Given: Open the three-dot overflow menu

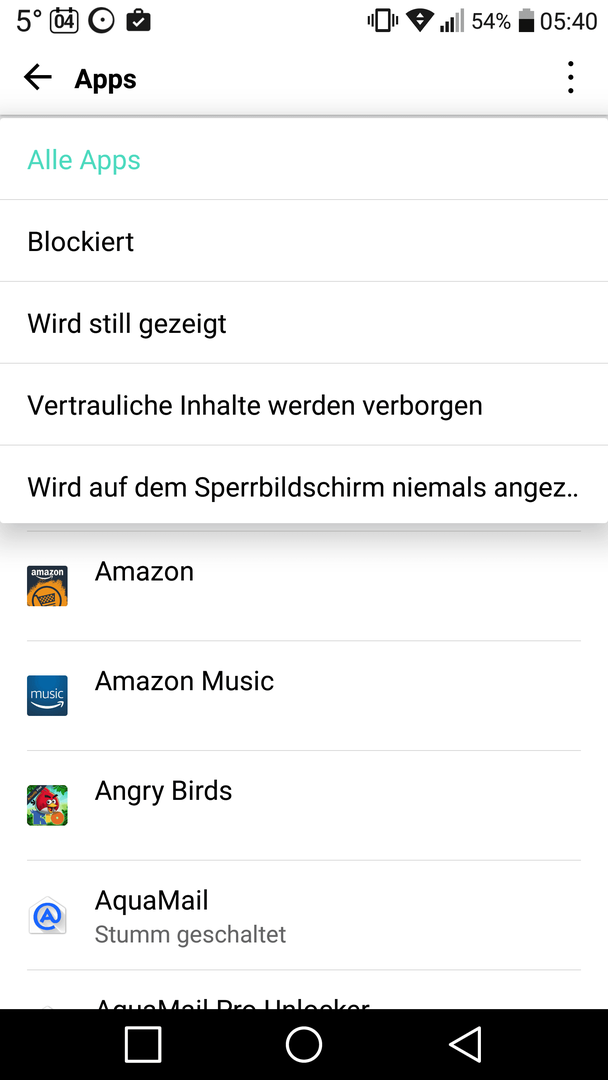Looking at the screenshot, I should click(570, 78).
